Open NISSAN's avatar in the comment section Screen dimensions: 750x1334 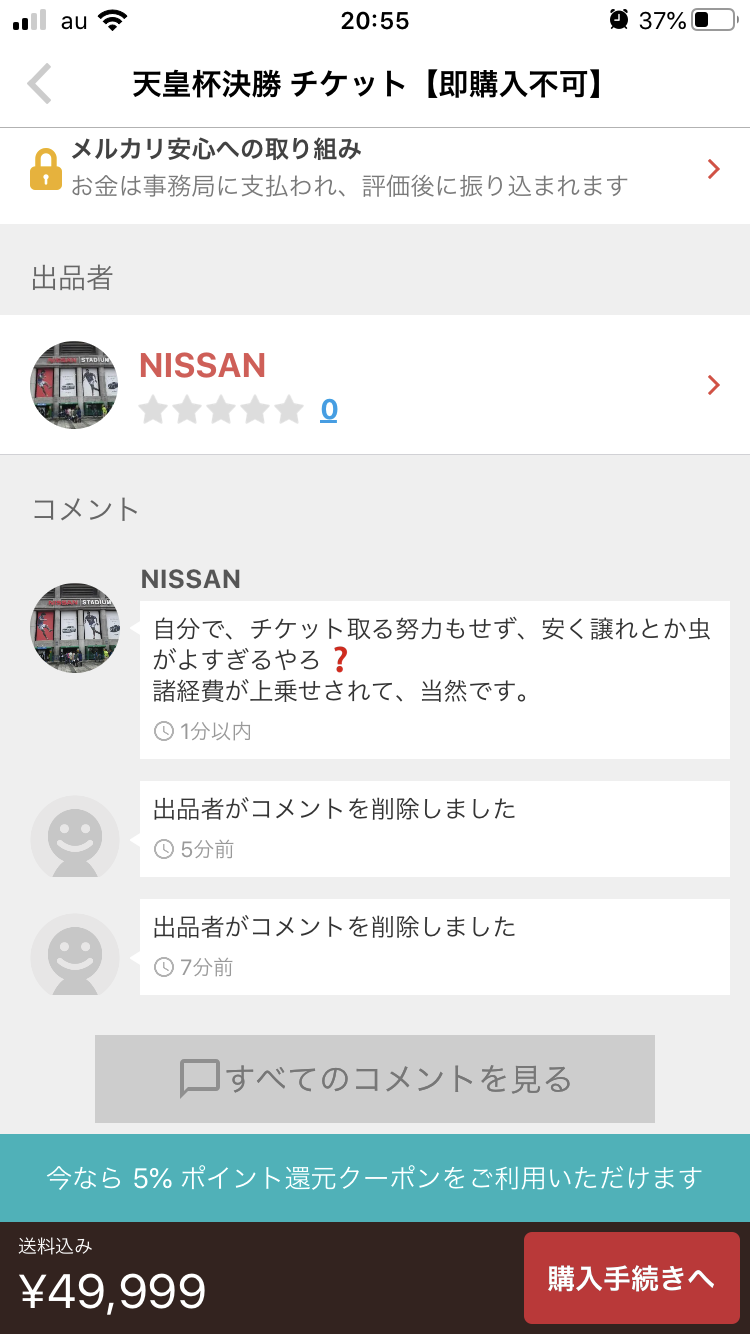point(75,628)
